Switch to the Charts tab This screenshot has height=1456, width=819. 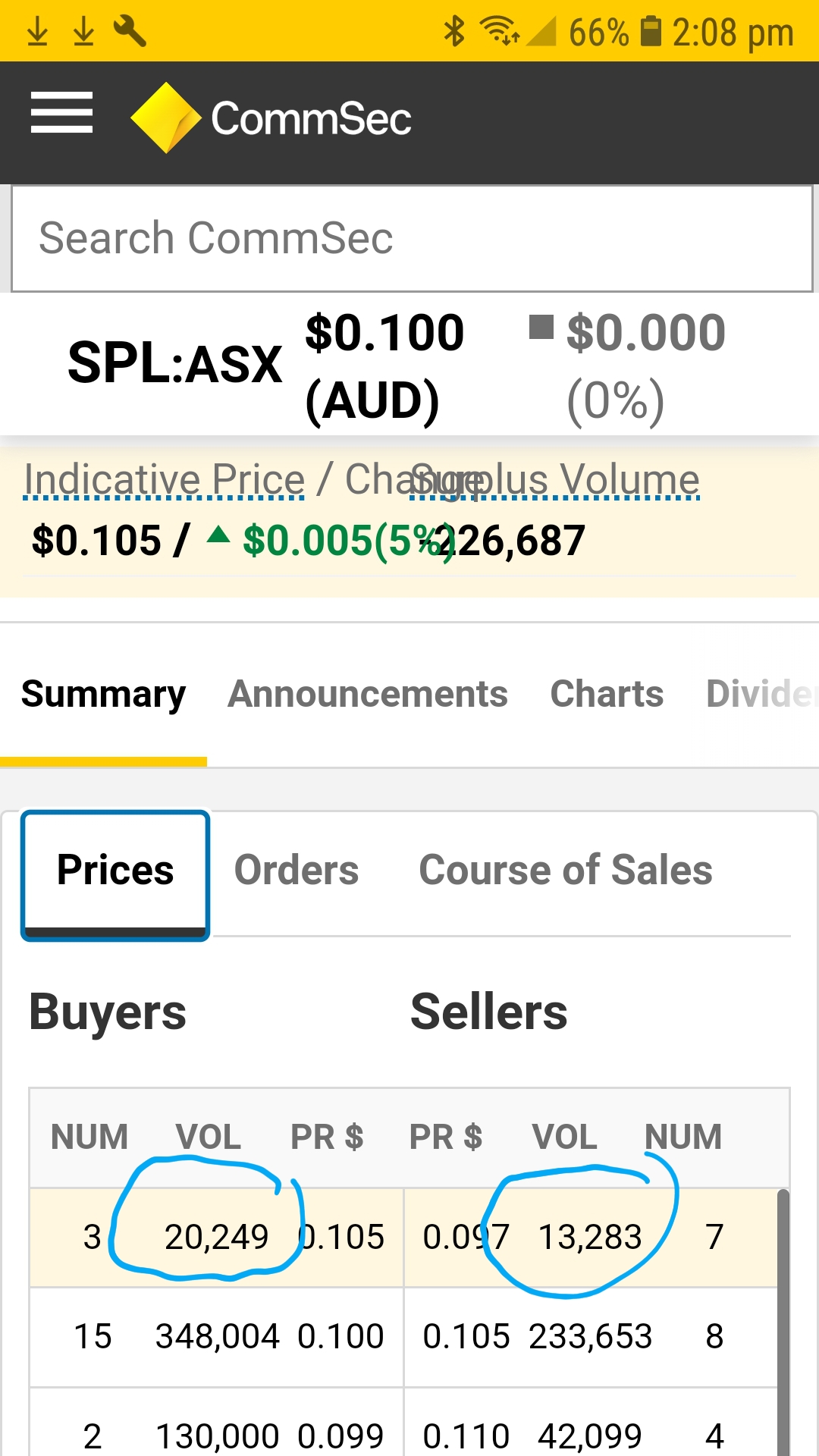[607, 694]
